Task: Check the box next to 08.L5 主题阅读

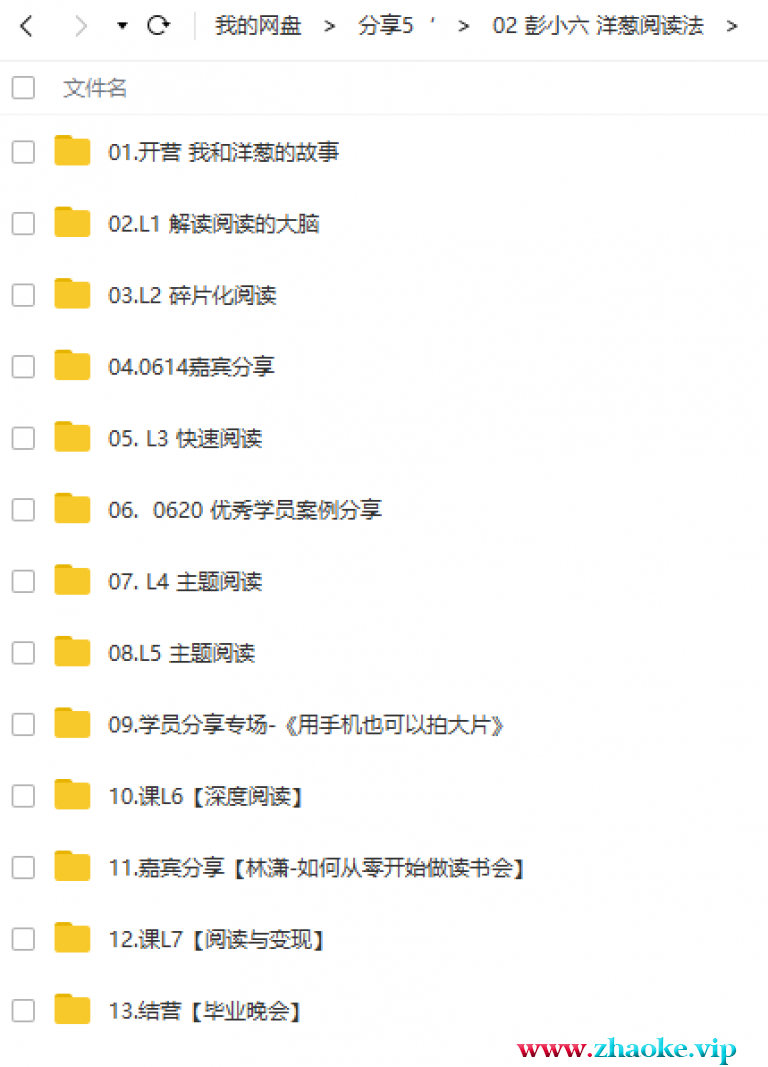Action: [23, 653]
